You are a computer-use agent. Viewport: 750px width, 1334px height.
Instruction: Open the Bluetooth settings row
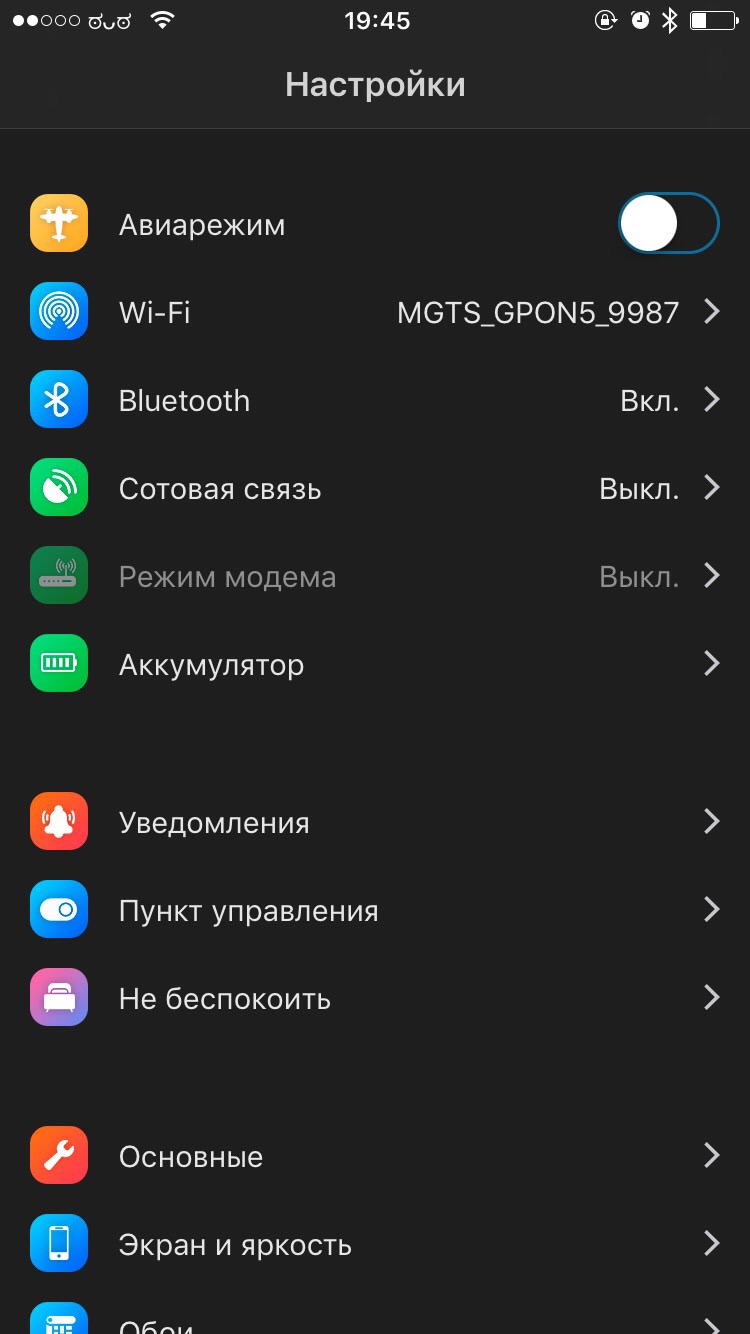[375, 400]
